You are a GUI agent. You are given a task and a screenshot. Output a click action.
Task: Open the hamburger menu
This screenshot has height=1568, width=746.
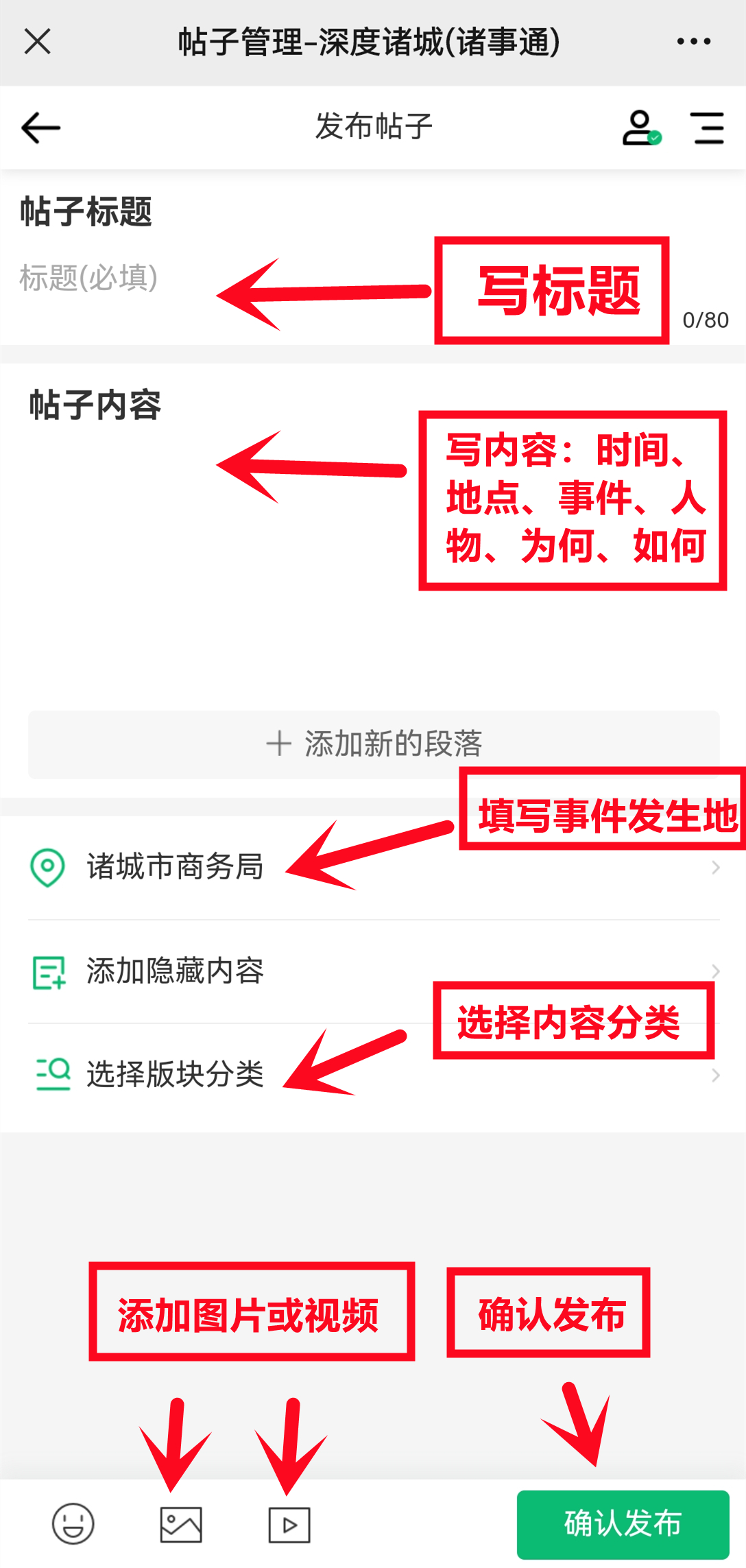click(x=708, y=128)
